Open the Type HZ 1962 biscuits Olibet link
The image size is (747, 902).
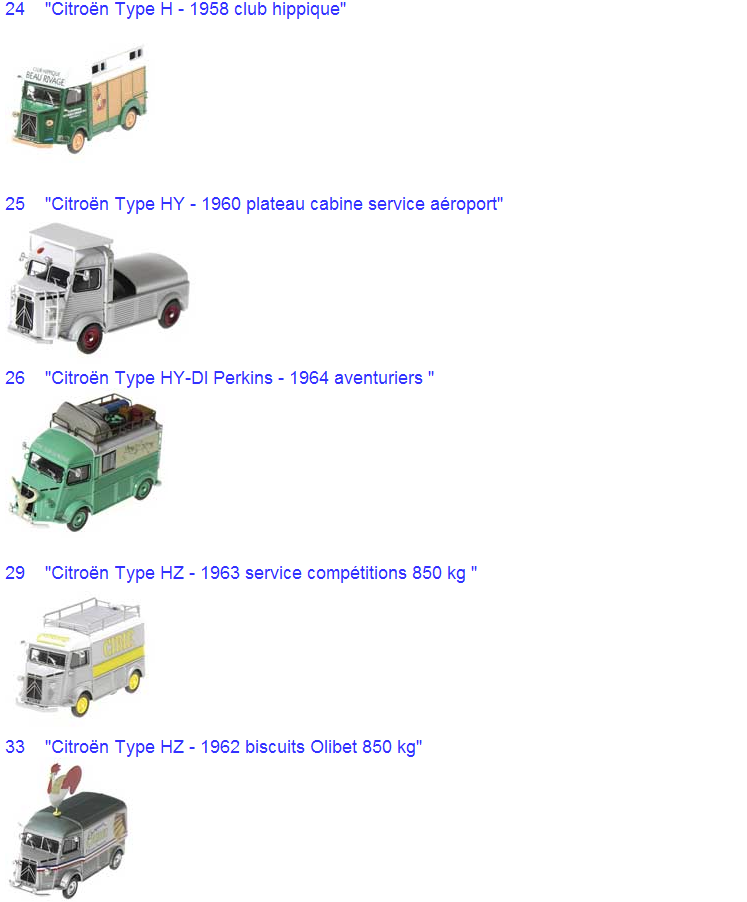(233, 747)
